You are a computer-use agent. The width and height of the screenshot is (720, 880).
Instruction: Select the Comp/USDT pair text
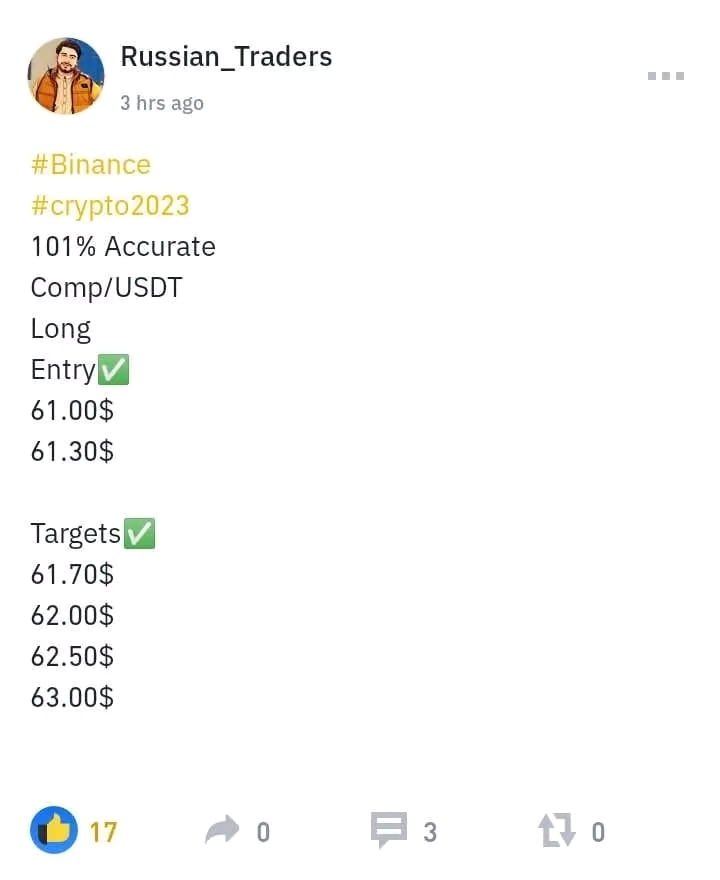point(106,287)
